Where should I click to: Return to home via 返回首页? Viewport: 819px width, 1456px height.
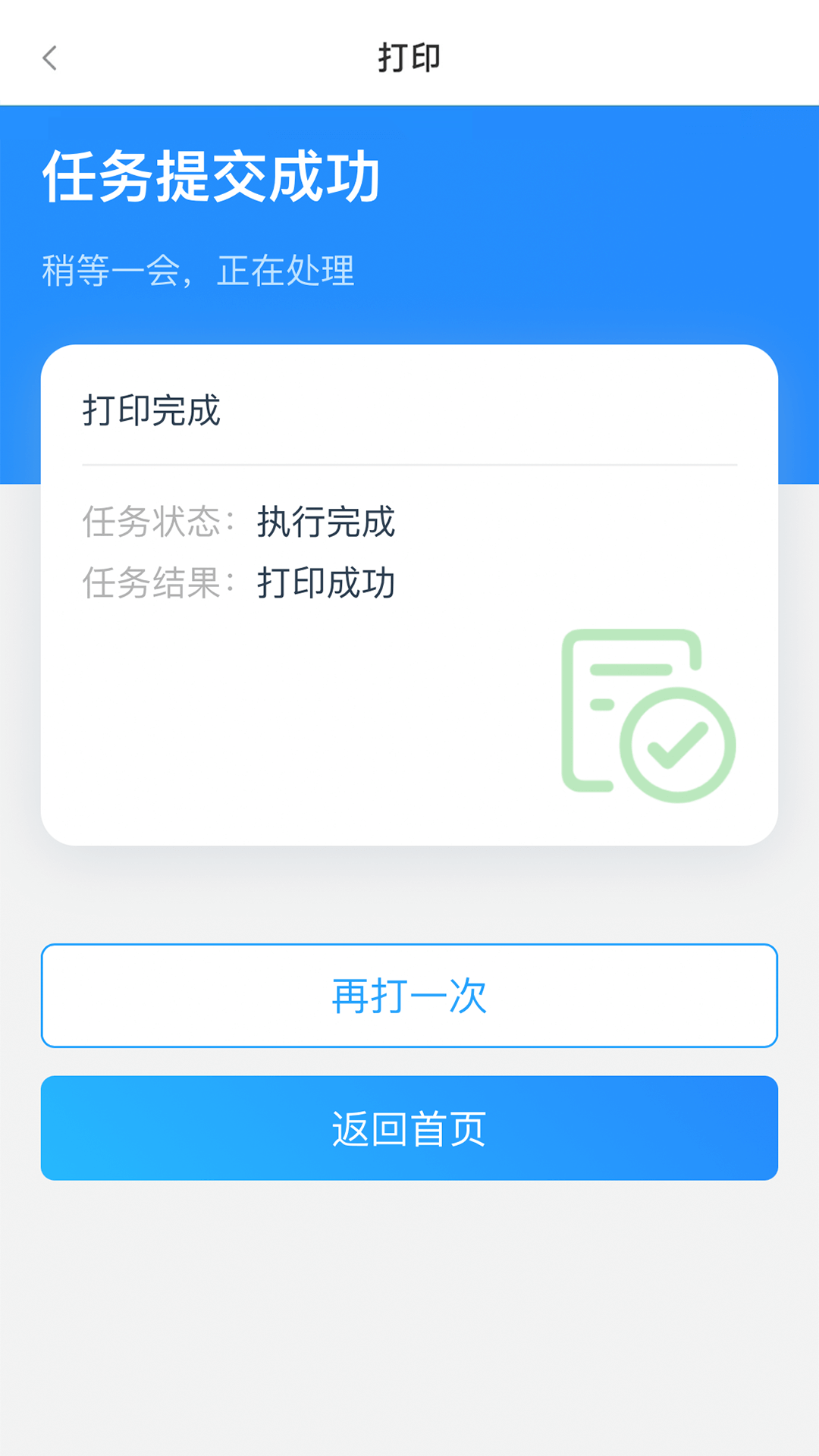coord(409,1128)
